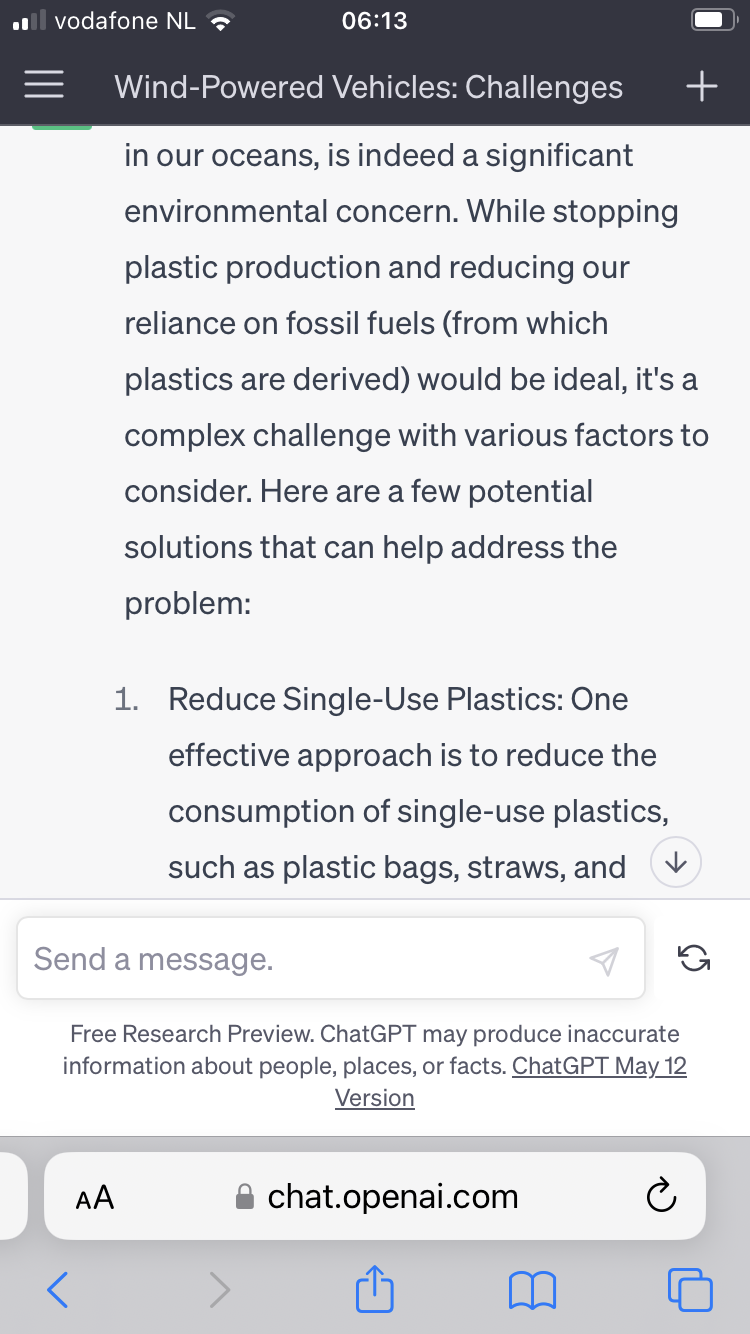The height and width of the screenshot is (1334, 750).
Task: Open Safari bookmarks
Action: 532,1290
